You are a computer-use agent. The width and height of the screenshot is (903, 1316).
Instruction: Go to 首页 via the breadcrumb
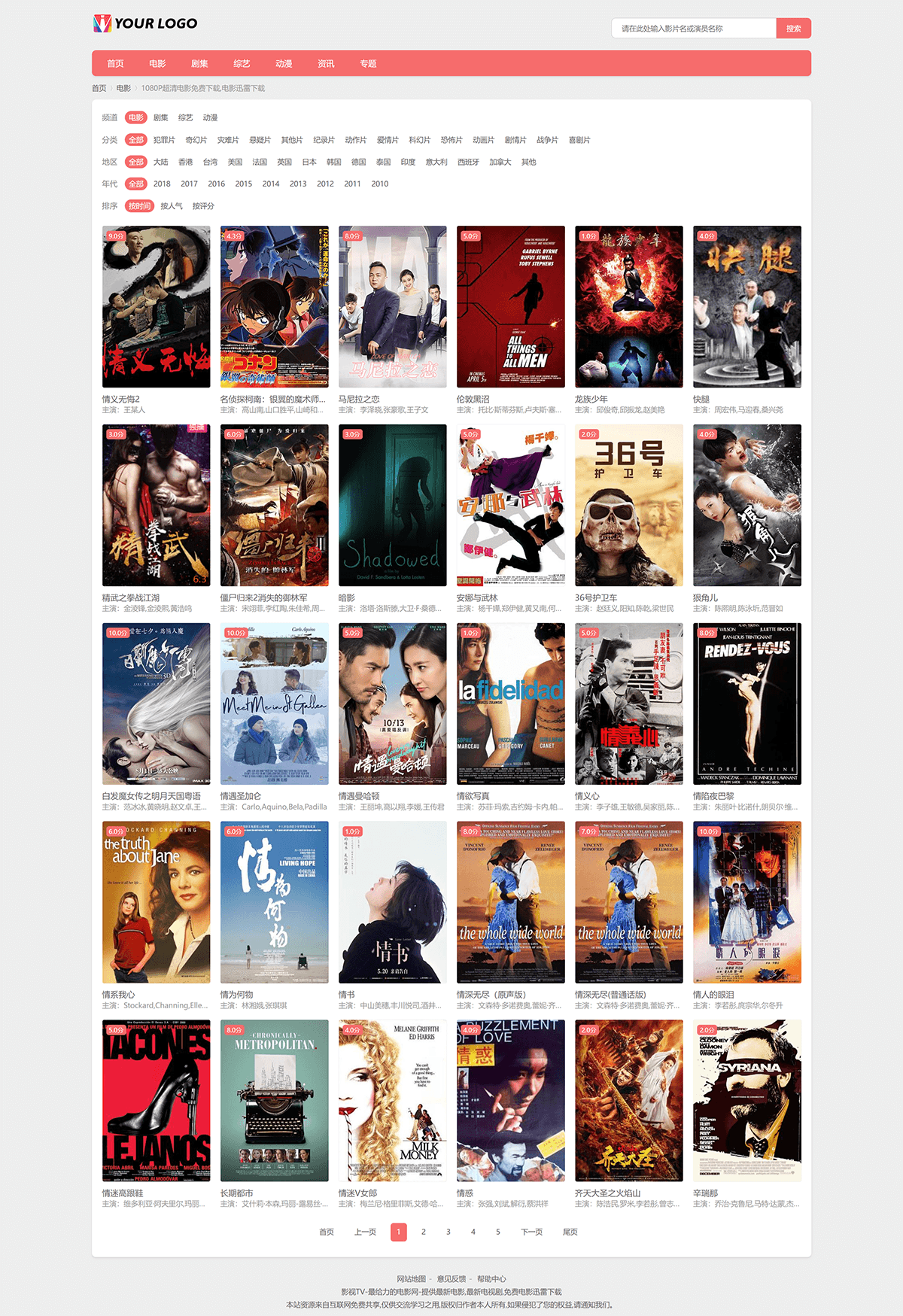click(x=99, y=88)
